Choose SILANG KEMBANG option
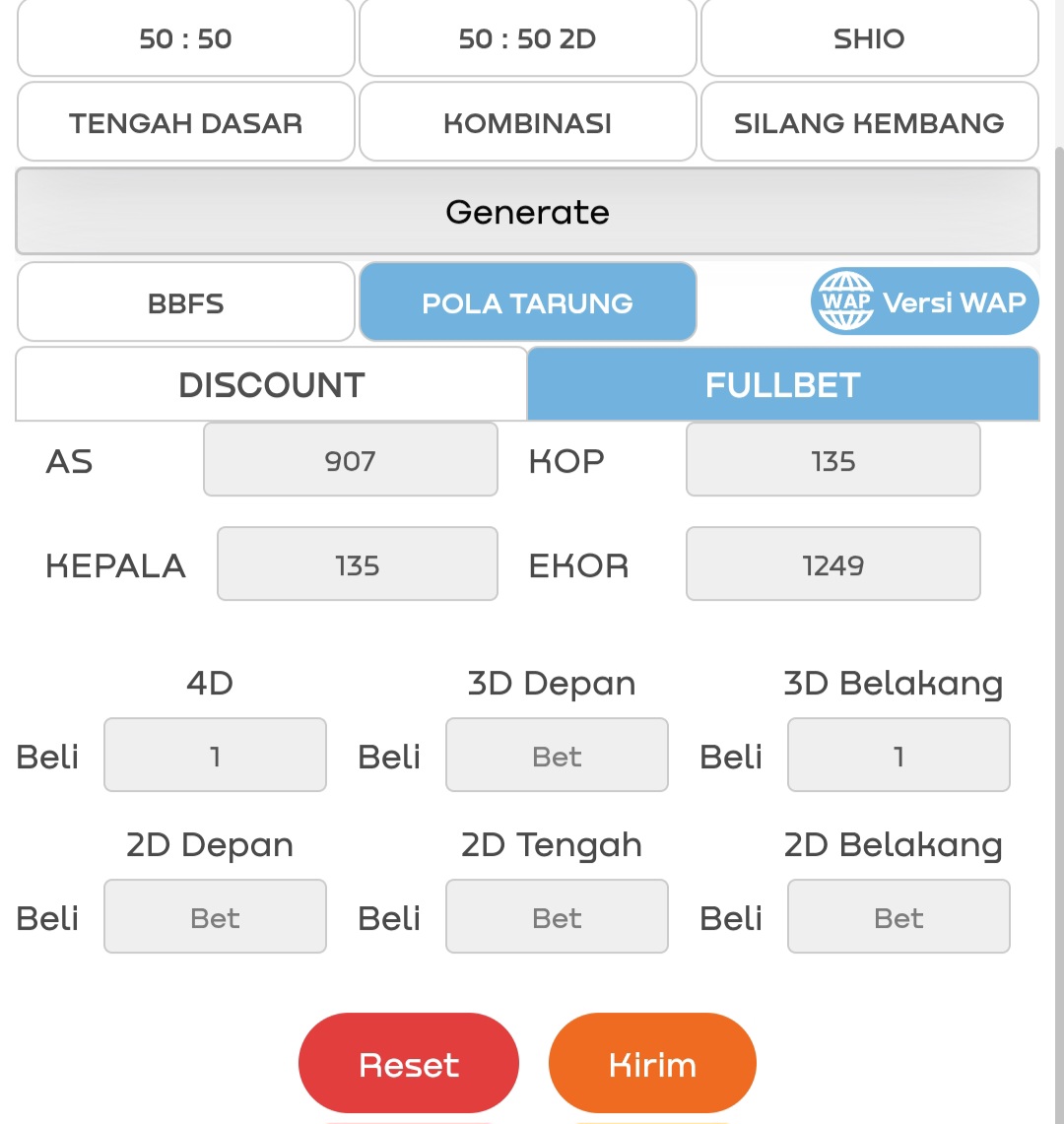Viewport: 1064px width, 1124px height. (x=869, y=123)
